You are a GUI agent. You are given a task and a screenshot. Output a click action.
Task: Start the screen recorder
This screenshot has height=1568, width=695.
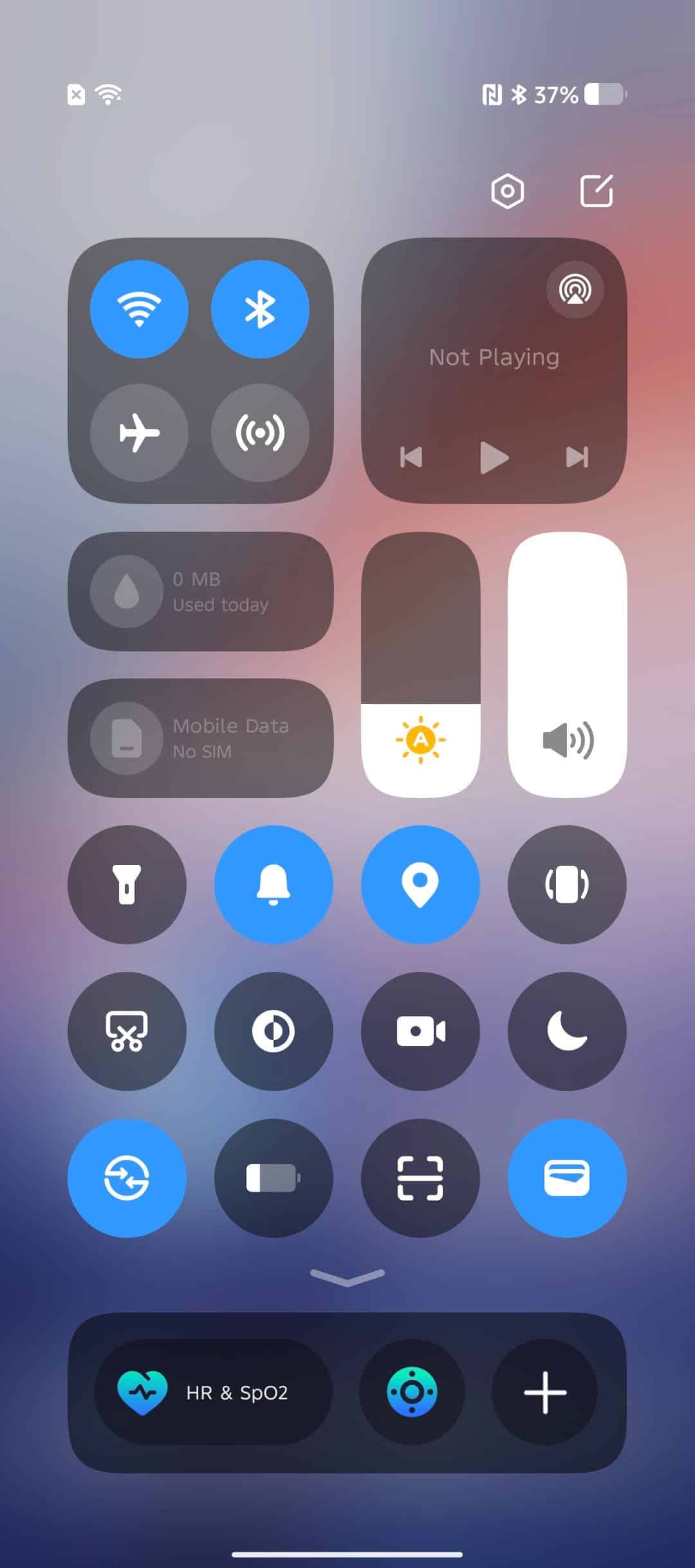(420, 1031)
